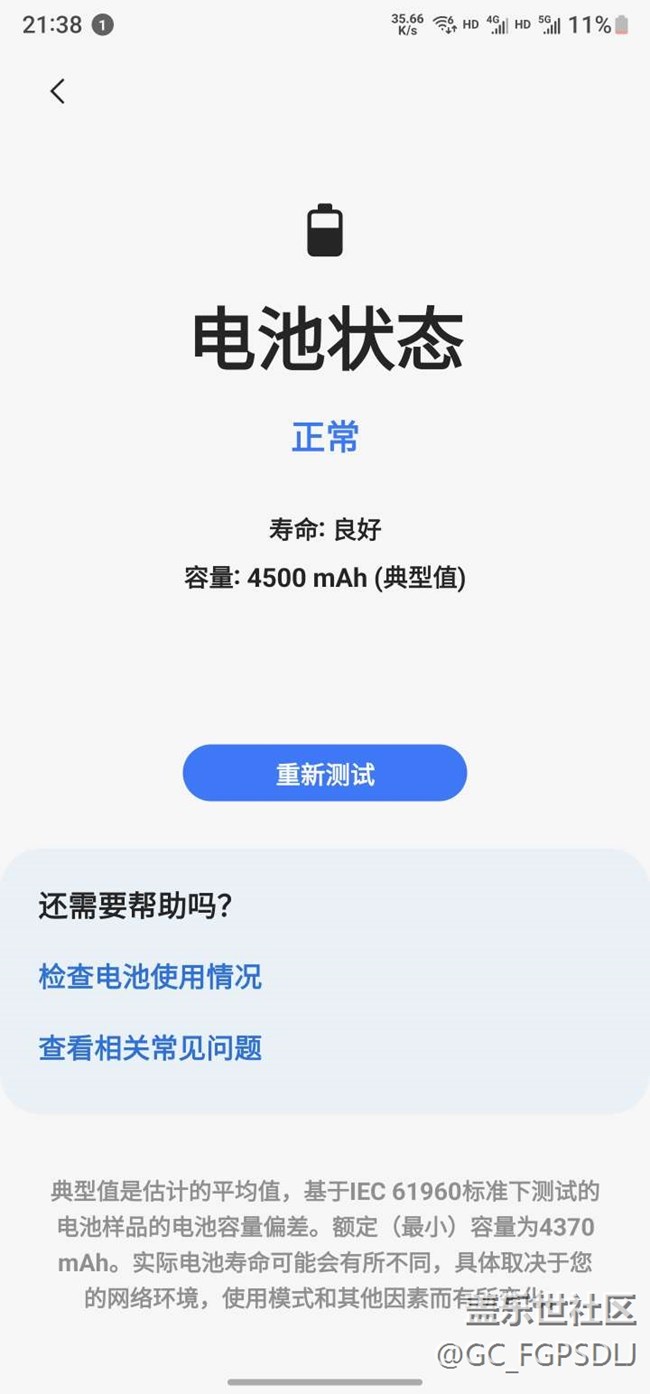Go back using the top-left arrow
The width and height of the screenshot is (650, 1394).
point(57,91)
